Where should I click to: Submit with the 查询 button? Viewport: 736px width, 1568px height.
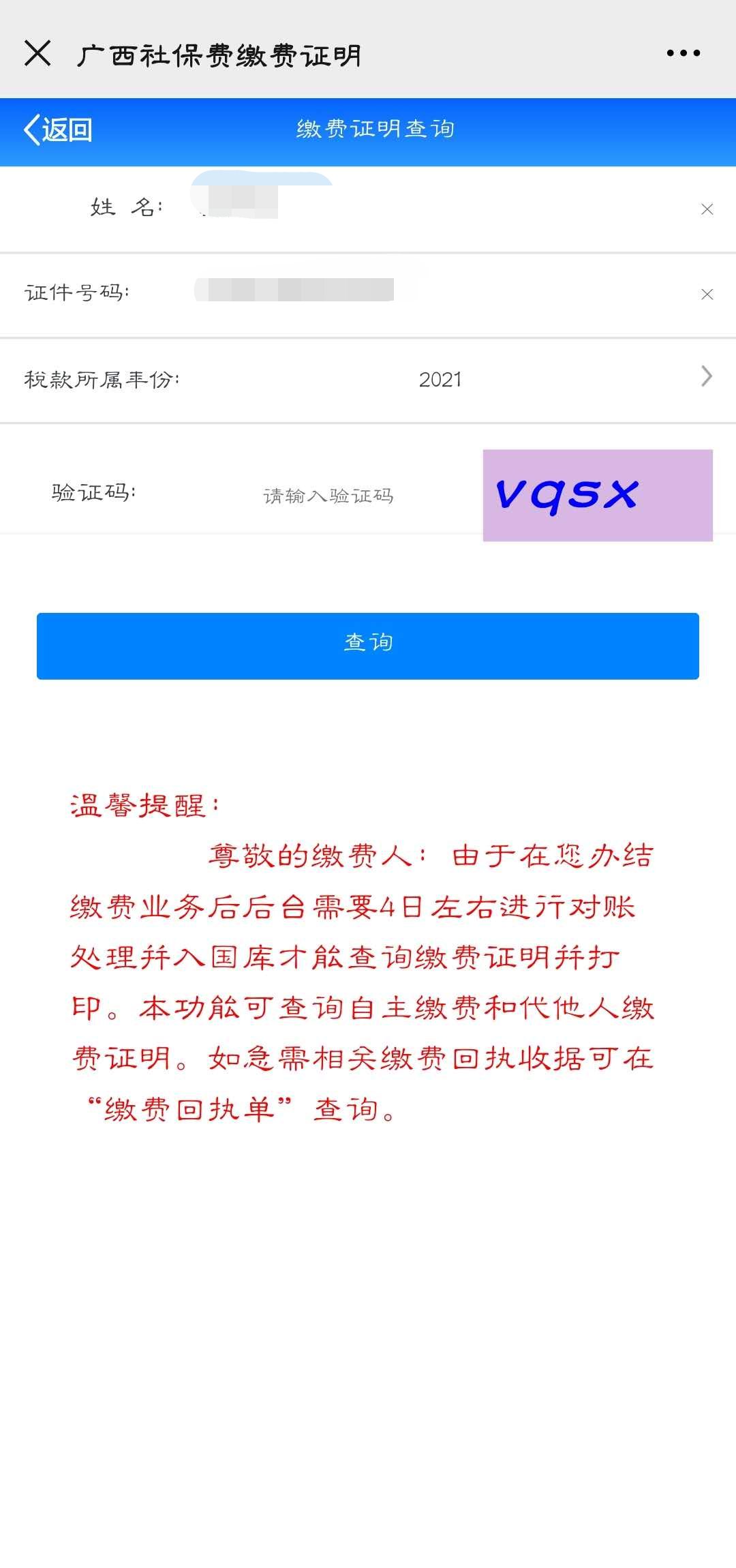click(368, 645)
